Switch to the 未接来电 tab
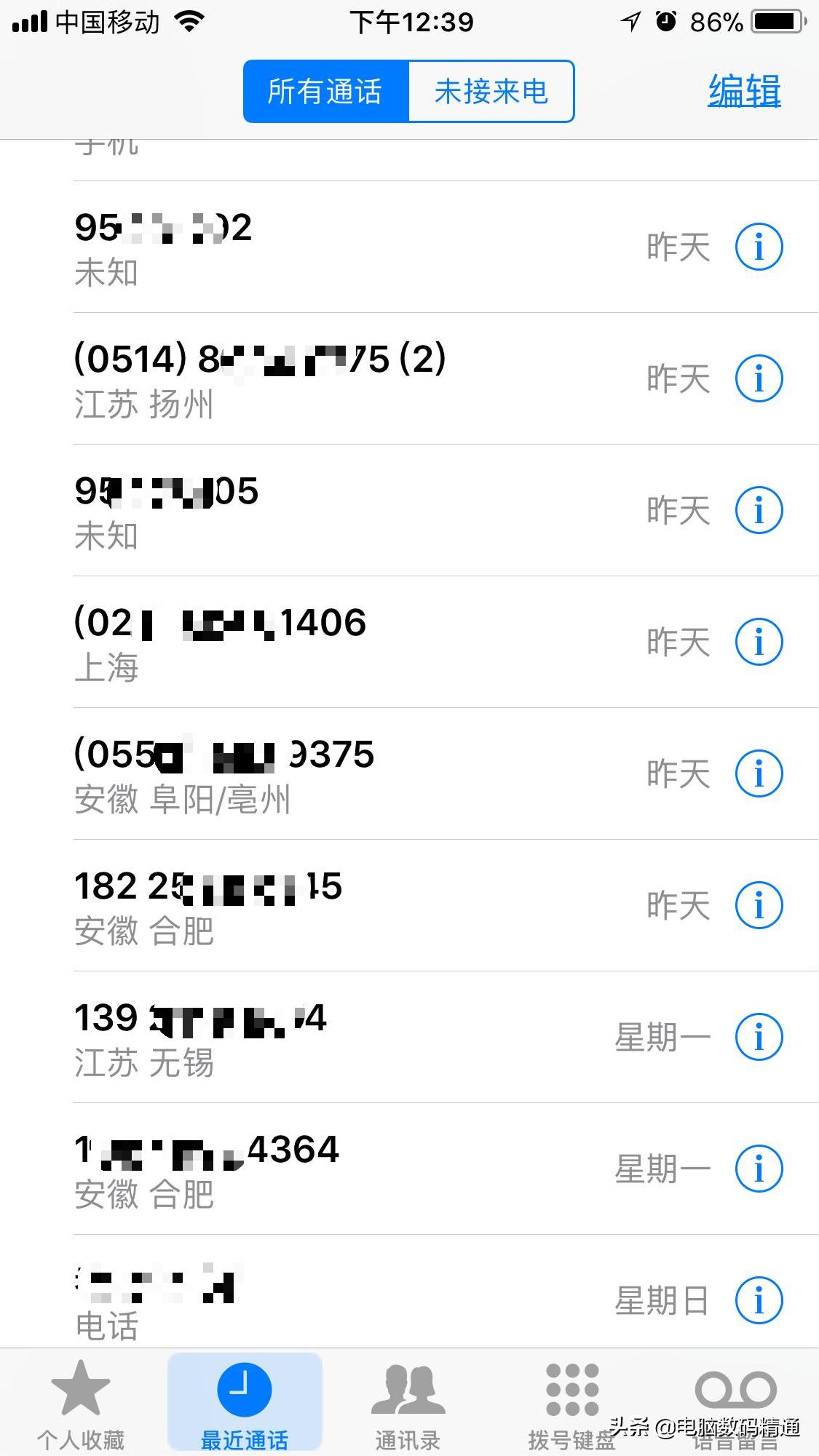The width and height of the screenshot is (819, 1456). click(491, 90)
